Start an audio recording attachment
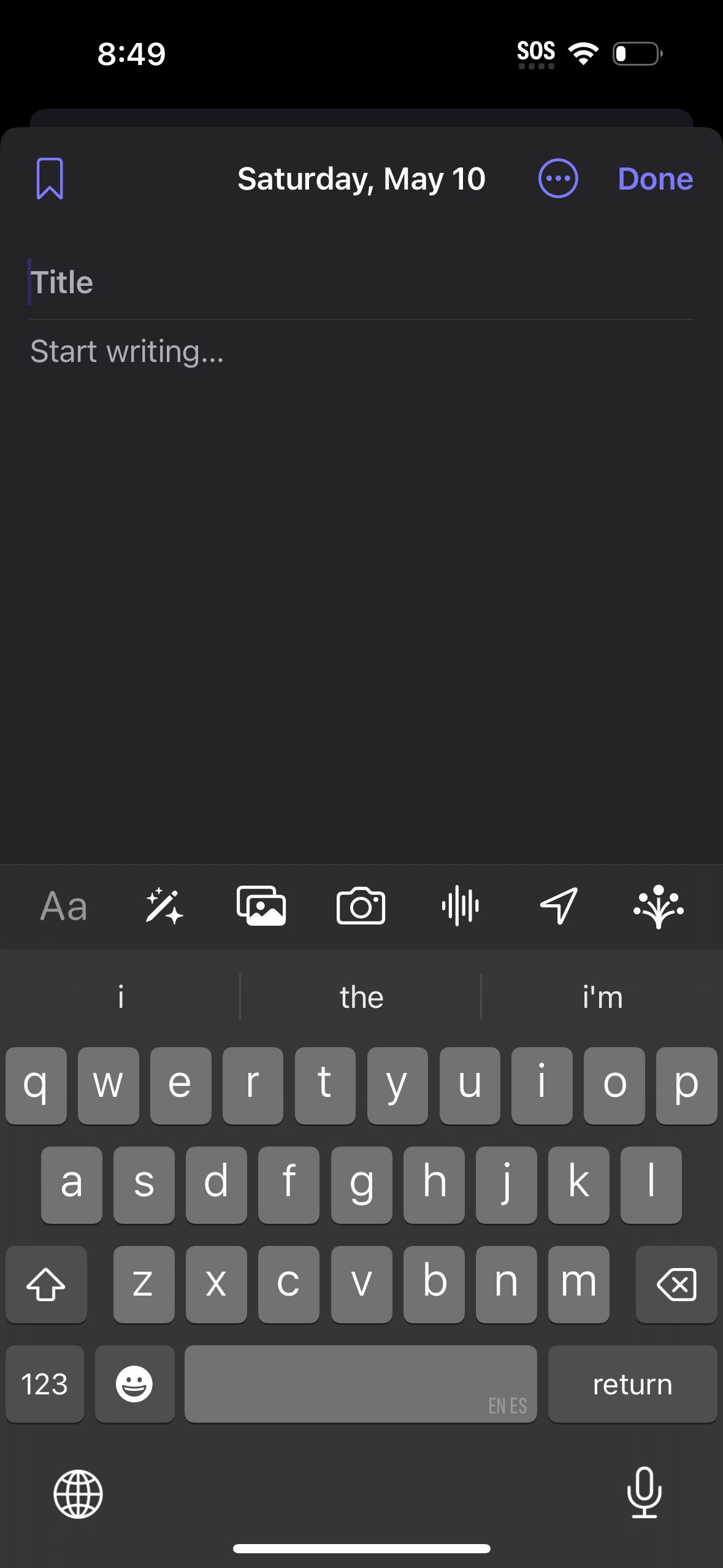 459,907
